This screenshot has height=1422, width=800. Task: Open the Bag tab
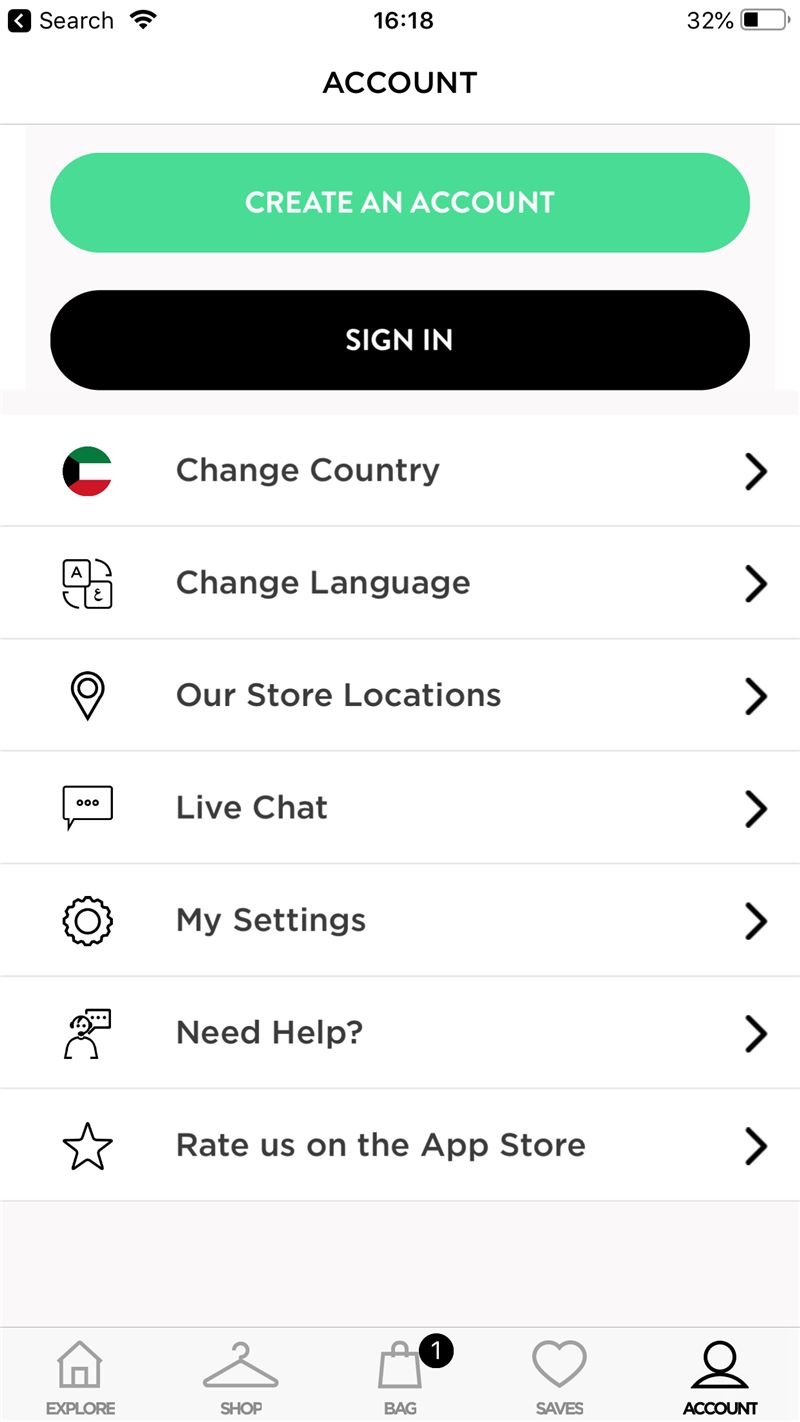click(400, 1378)
